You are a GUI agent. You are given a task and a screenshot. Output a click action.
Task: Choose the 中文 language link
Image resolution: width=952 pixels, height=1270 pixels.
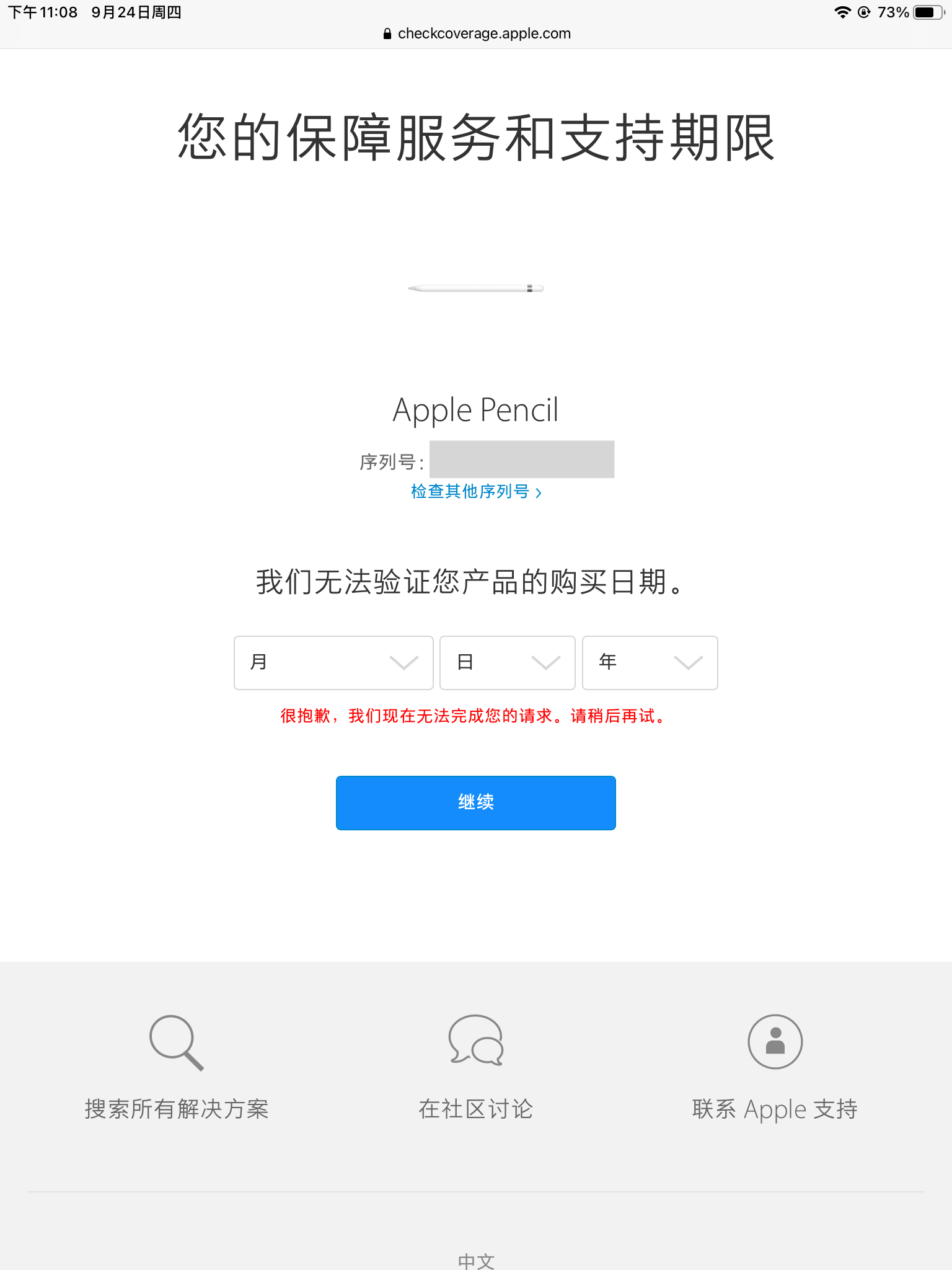(475, 1260)
